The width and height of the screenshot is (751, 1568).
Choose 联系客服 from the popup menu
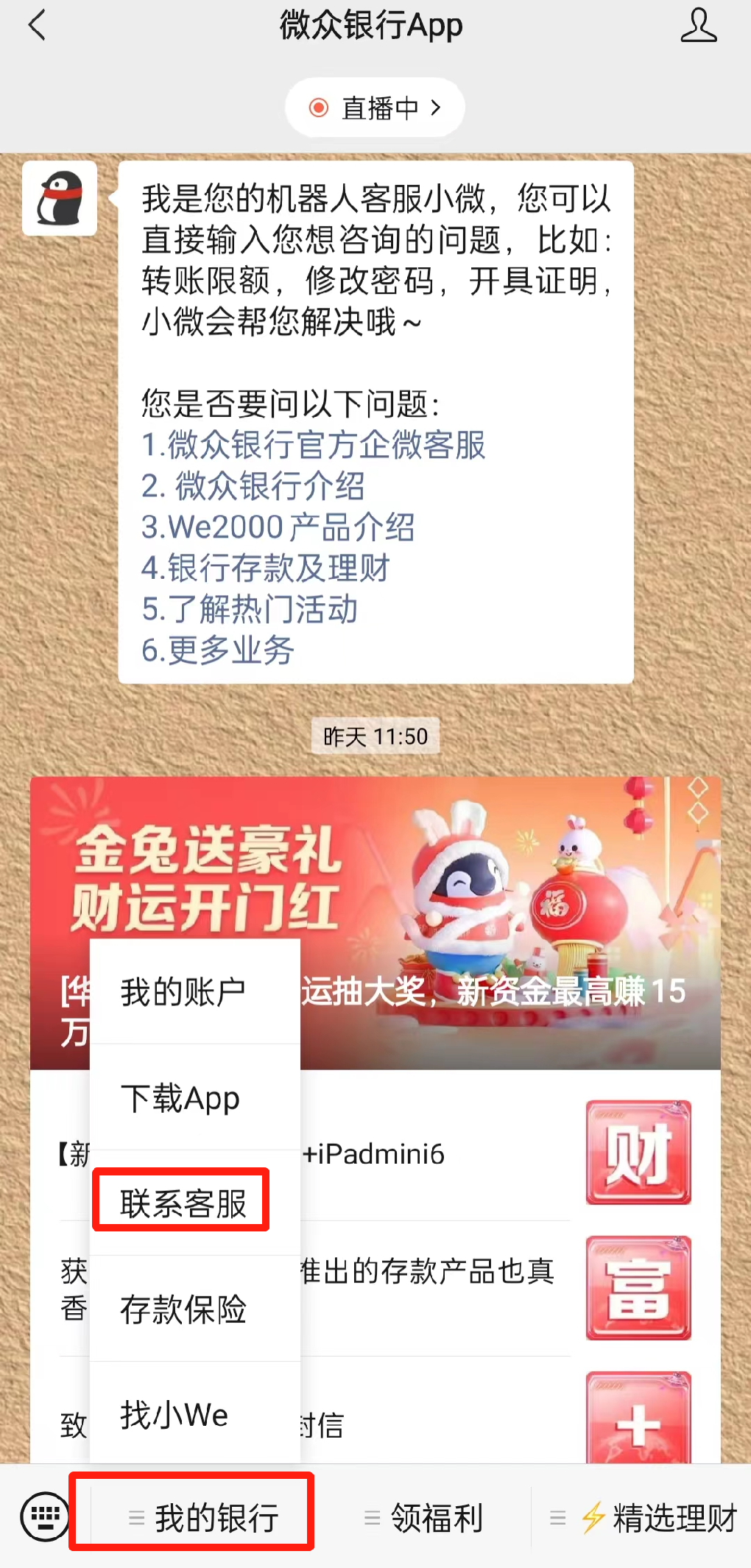click(x=183, y=1203)
